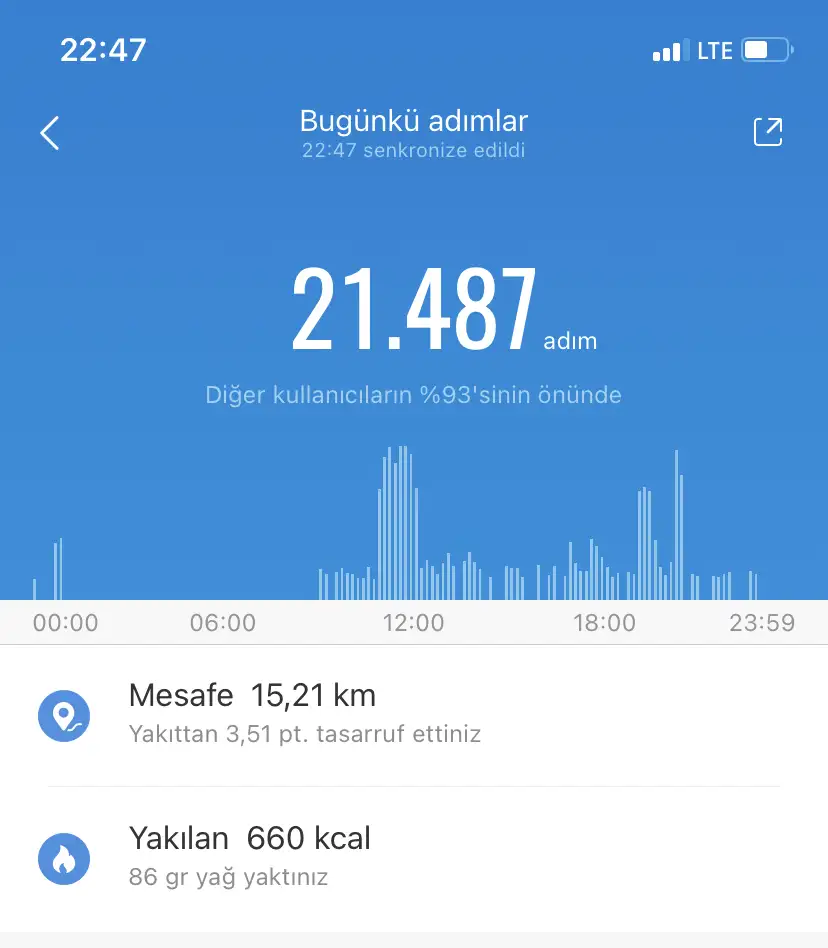
Task: Share today's step summary
Action: pyautogui.click(x=767, y=133)
